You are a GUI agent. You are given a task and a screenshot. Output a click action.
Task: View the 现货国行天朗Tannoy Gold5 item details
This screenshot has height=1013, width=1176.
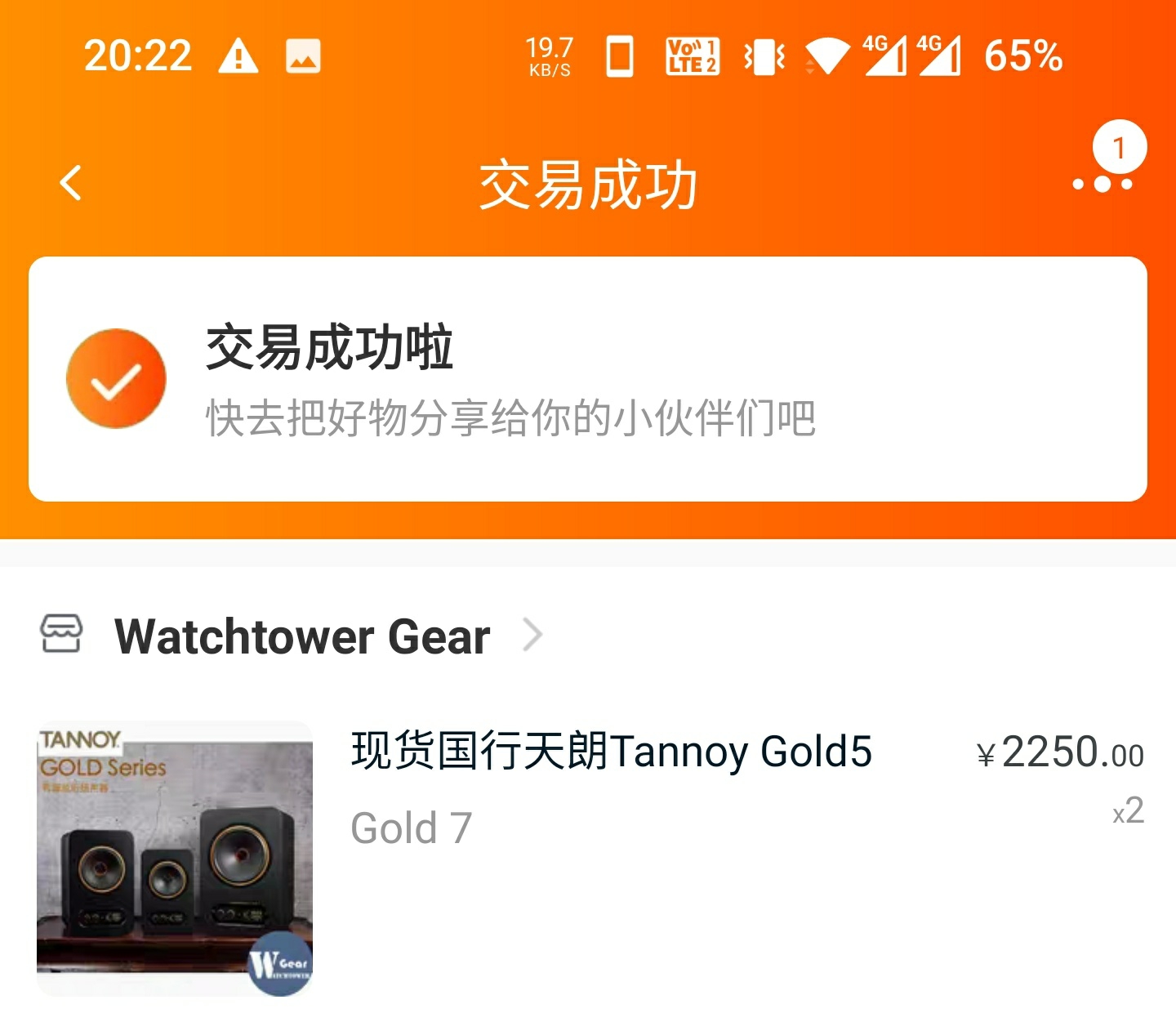pyautogui.click(x=611, y=752)
